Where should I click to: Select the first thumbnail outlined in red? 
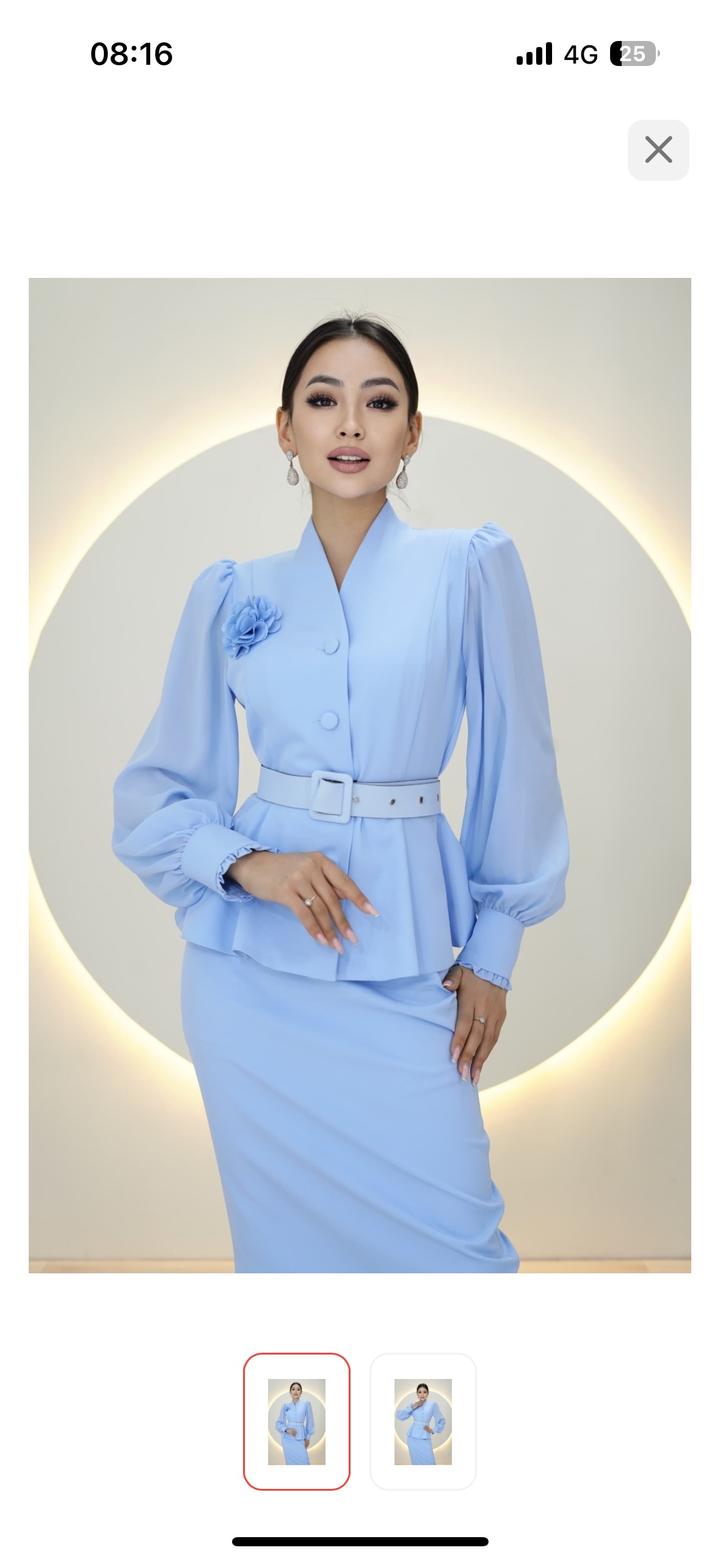pos(296,1420)
